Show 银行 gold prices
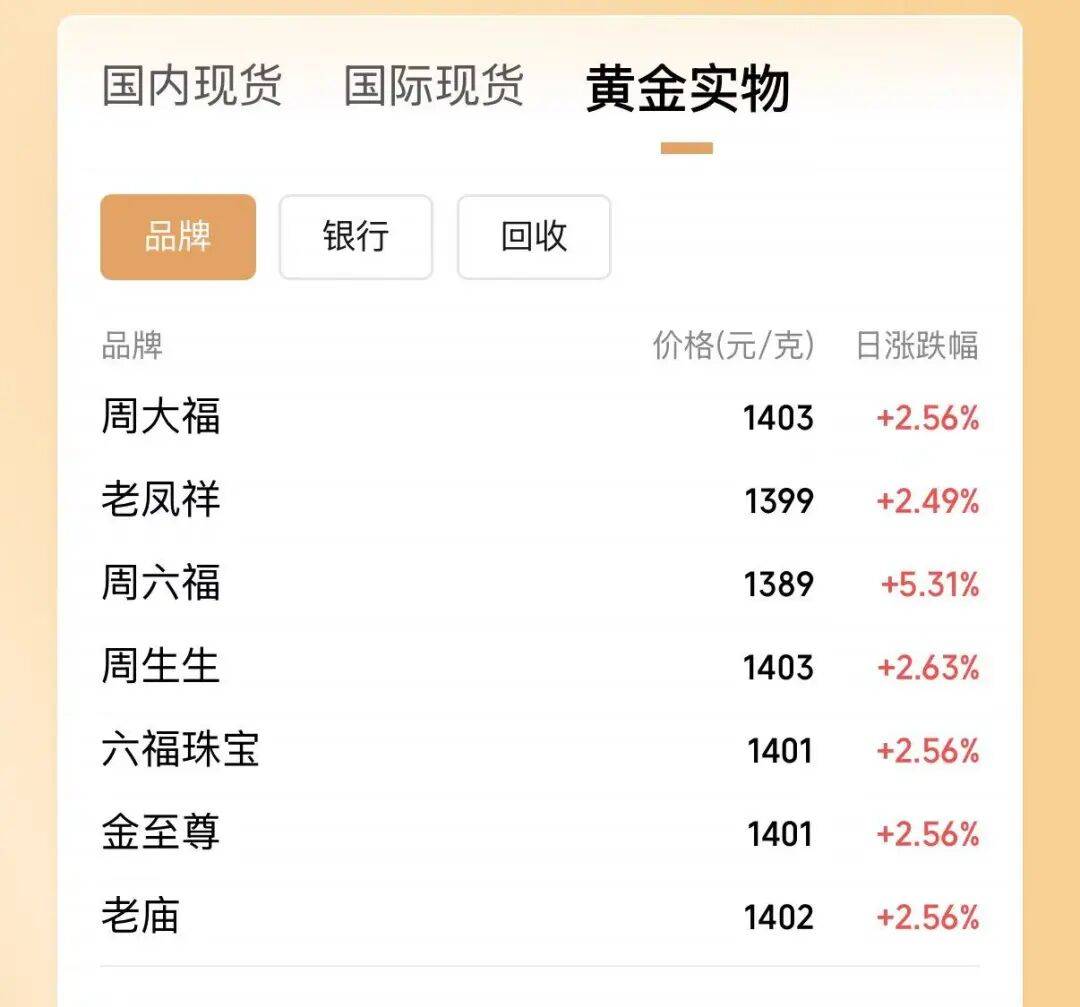Image resolution: width=1080 pixels, height=1007 pixels. [x=355, y=237]
